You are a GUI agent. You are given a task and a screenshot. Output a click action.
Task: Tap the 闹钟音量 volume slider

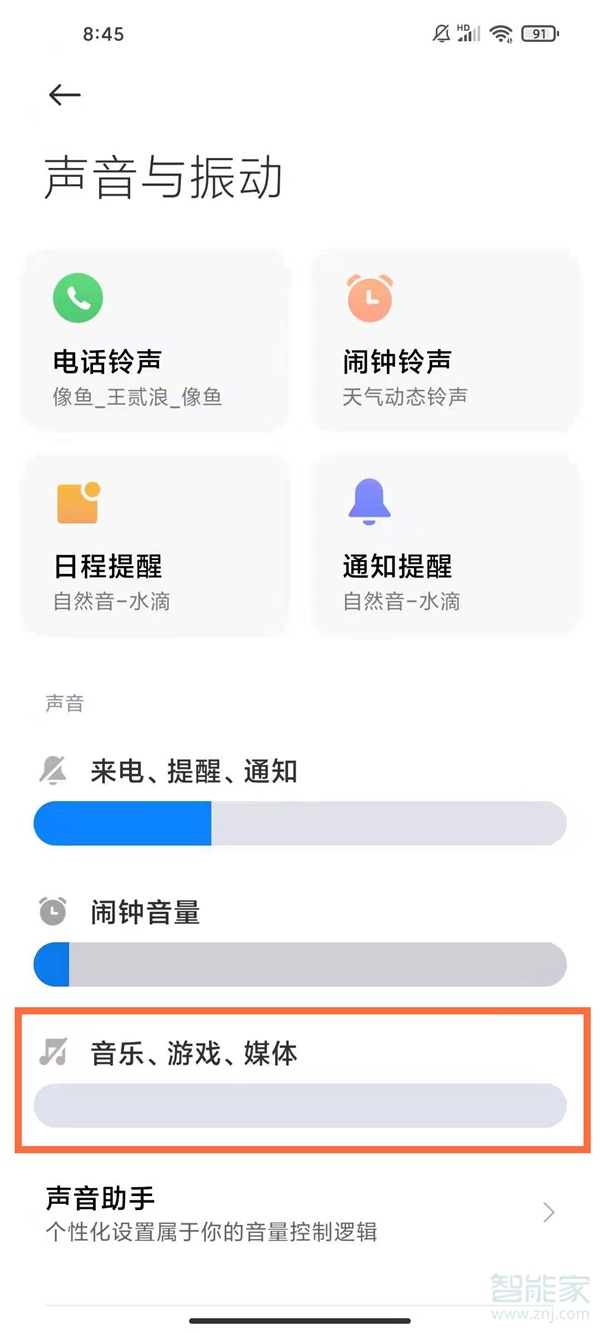click(x=300, y=964)
